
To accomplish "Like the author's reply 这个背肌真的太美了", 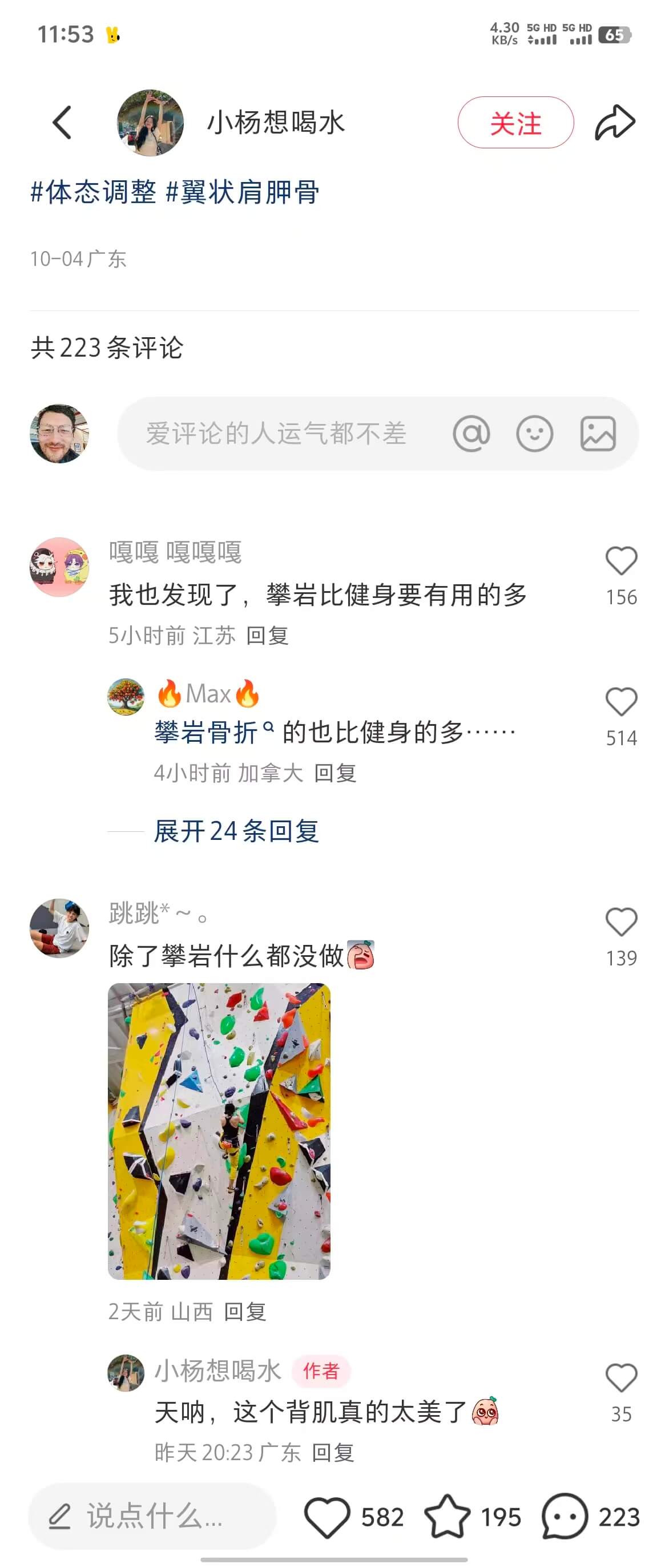I will click(x=621, y=1377).
